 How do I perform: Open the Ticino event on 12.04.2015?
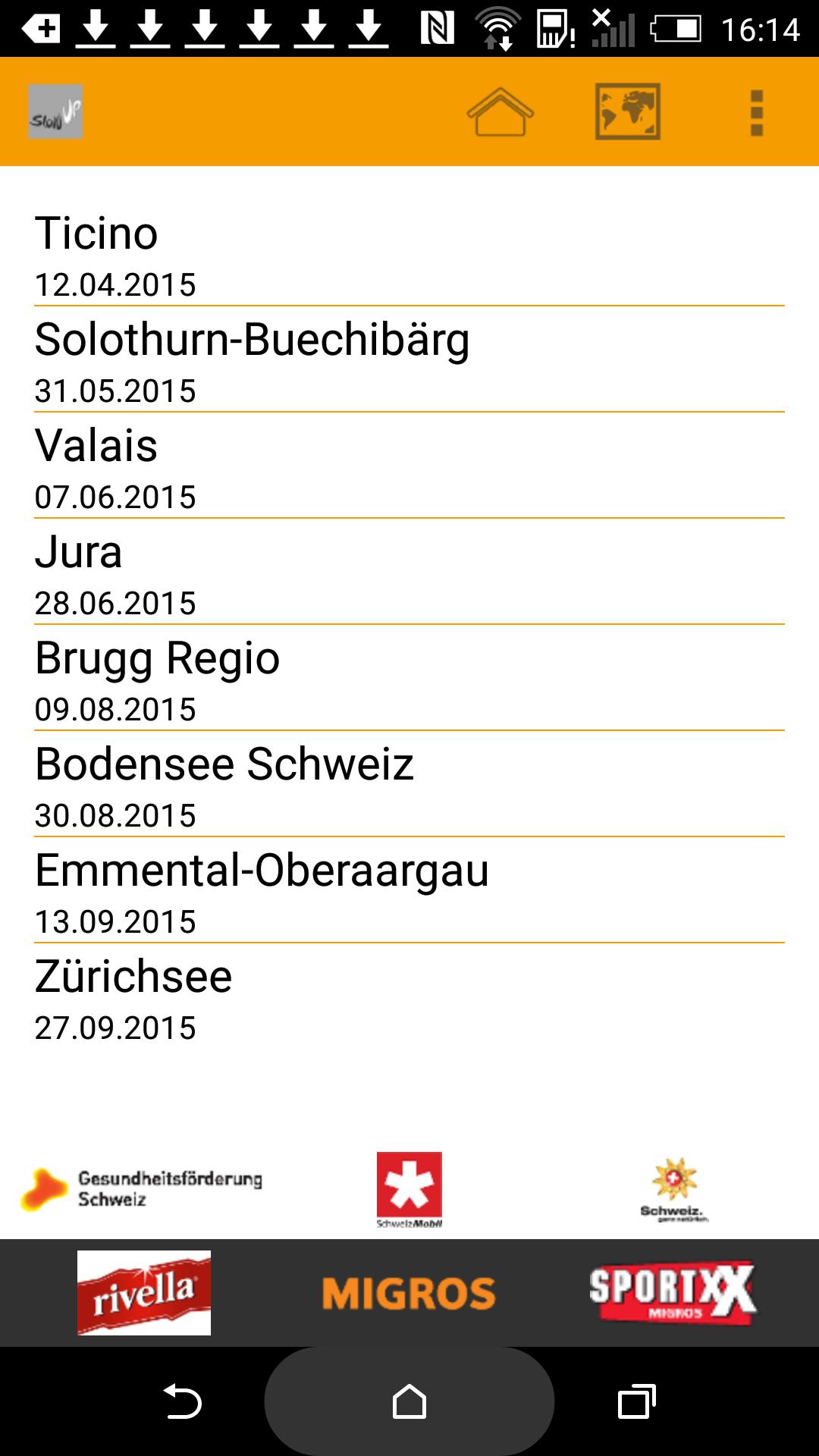tap(409, 254)
